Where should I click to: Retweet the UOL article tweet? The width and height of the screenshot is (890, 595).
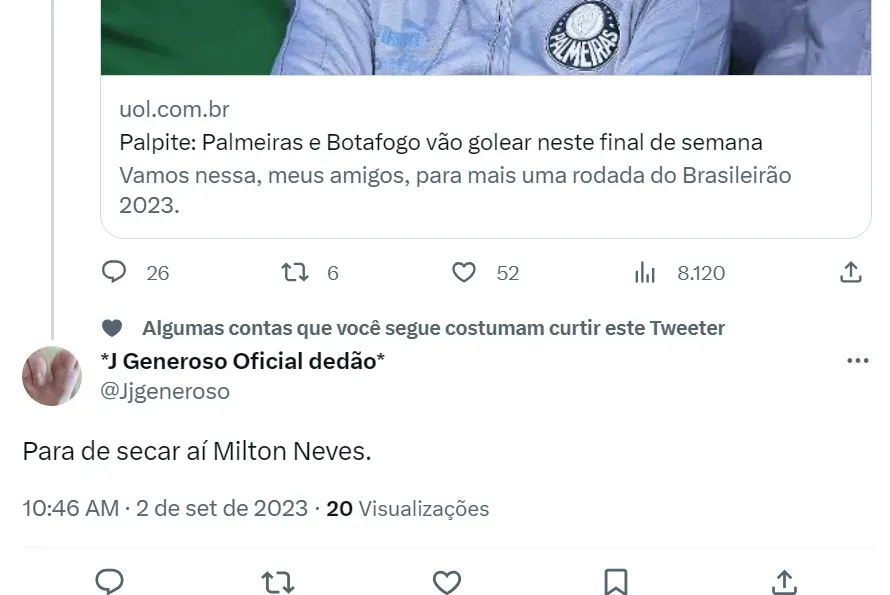click(295, 272)
